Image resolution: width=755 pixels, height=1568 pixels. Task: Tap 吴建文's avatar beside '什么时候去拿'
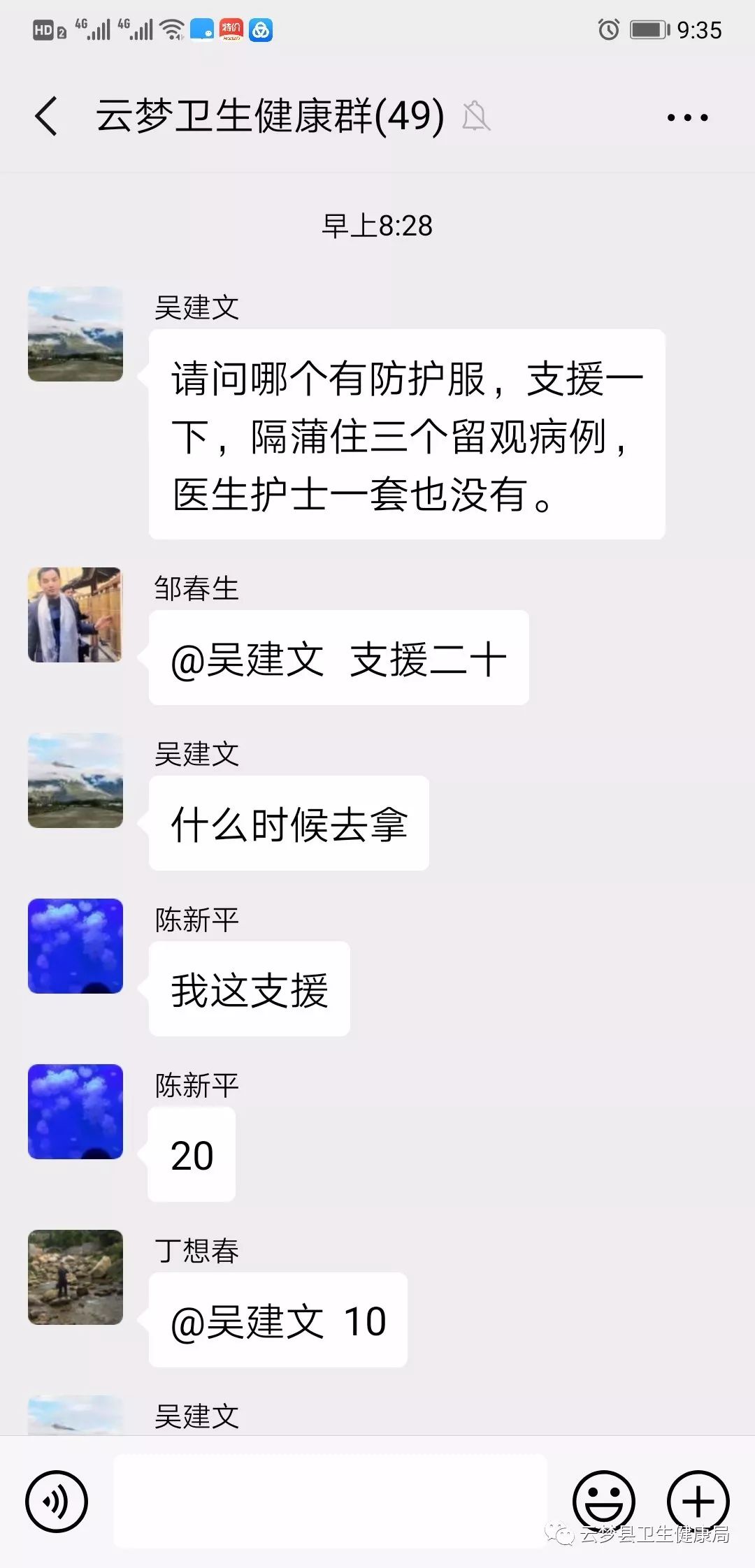click(75, 781)
